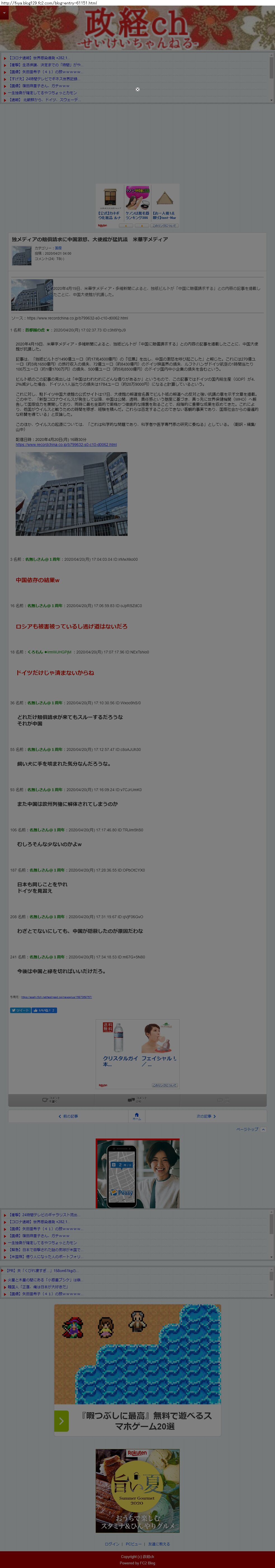Open the large building photo in post
275x1568 pixels.
(x=71, y=494)
